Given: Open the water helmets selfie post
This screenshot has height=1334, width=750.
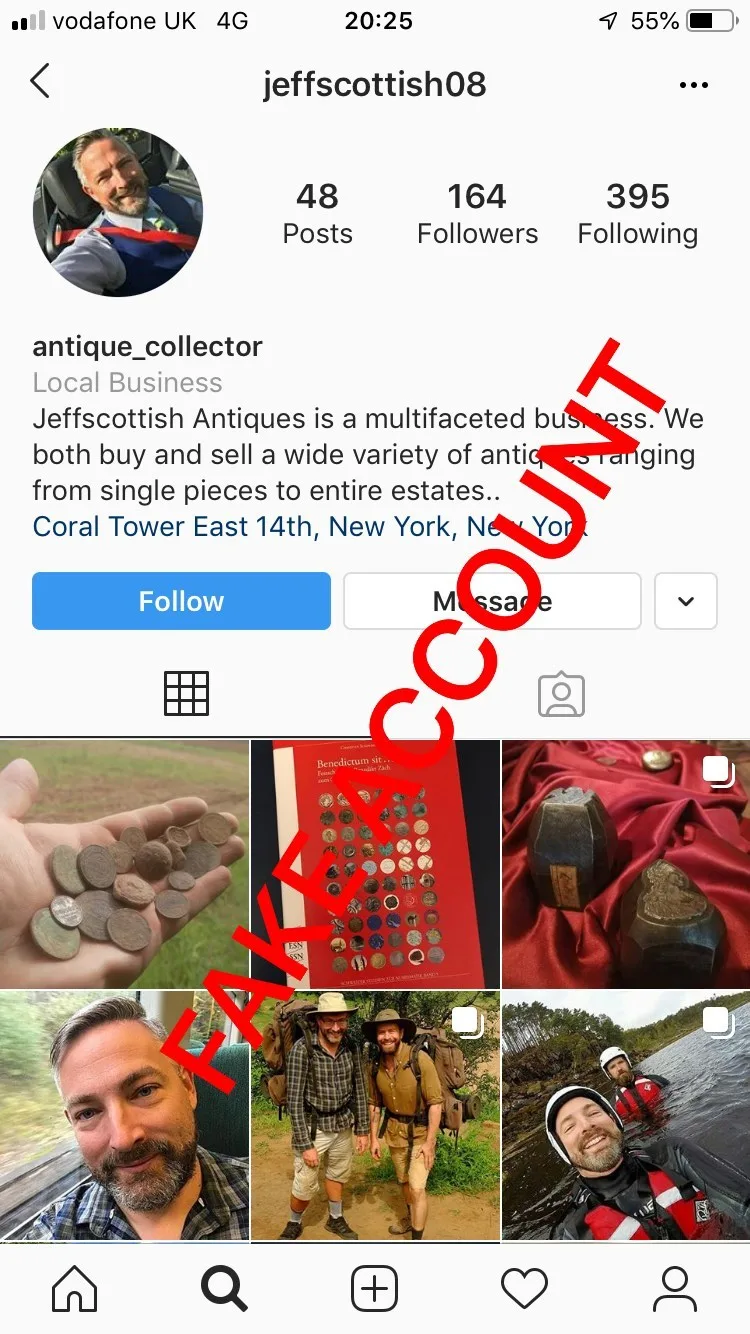Looking at the screenshot, I should pyautogui.click(x=626, y=1115).
